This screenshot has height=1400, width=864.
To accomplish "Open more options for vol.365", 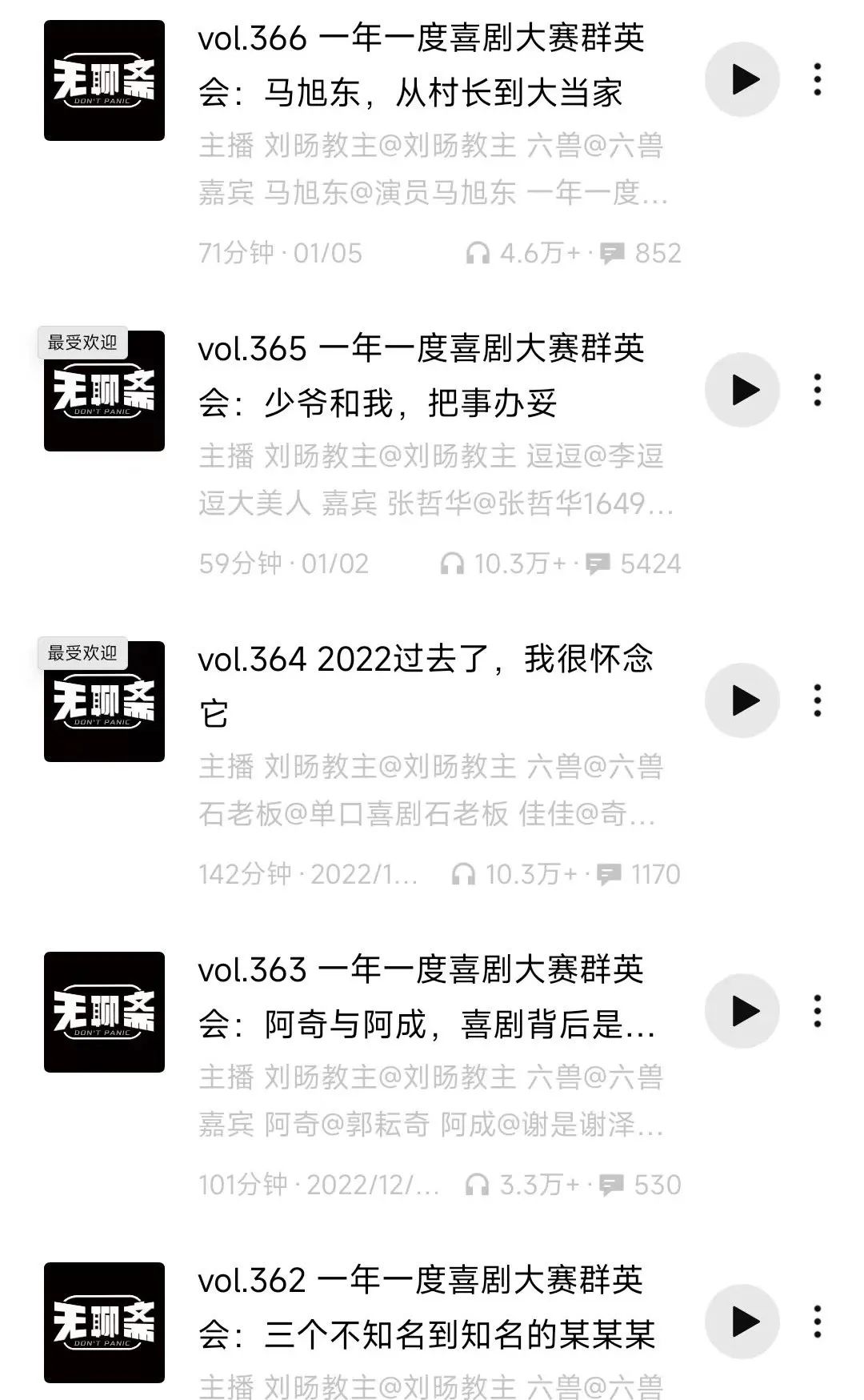I will 817,390.
